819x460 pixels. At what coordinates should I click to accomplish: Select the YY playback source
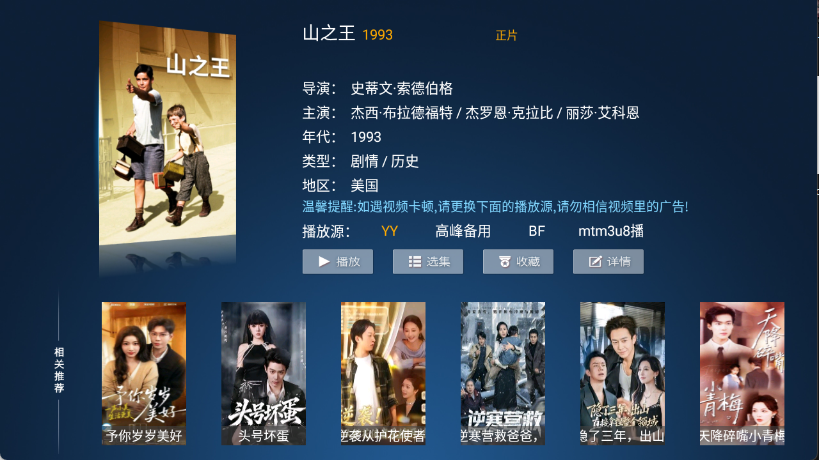tap(389, 231)
